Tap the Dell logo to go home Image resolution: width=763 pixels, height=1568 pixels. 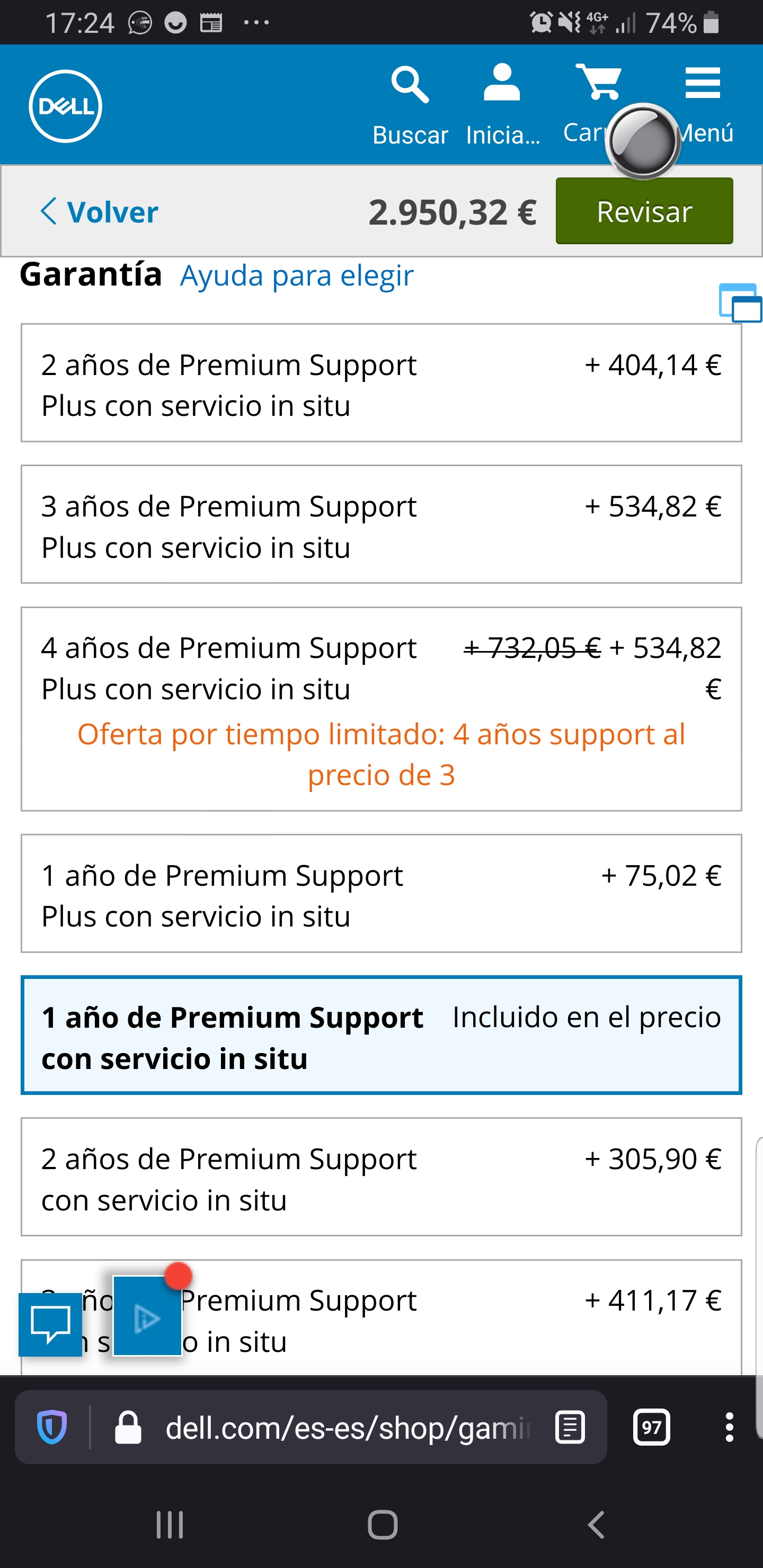pyautogui.click(x=65, y=106)
